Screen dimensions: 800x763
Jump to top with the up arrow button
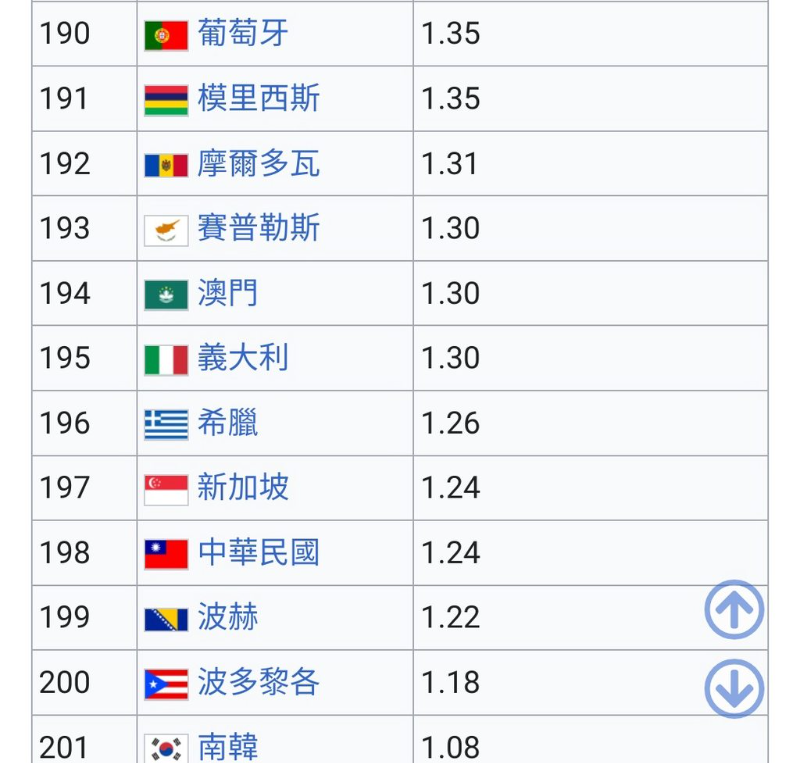(x=734, y=610)
